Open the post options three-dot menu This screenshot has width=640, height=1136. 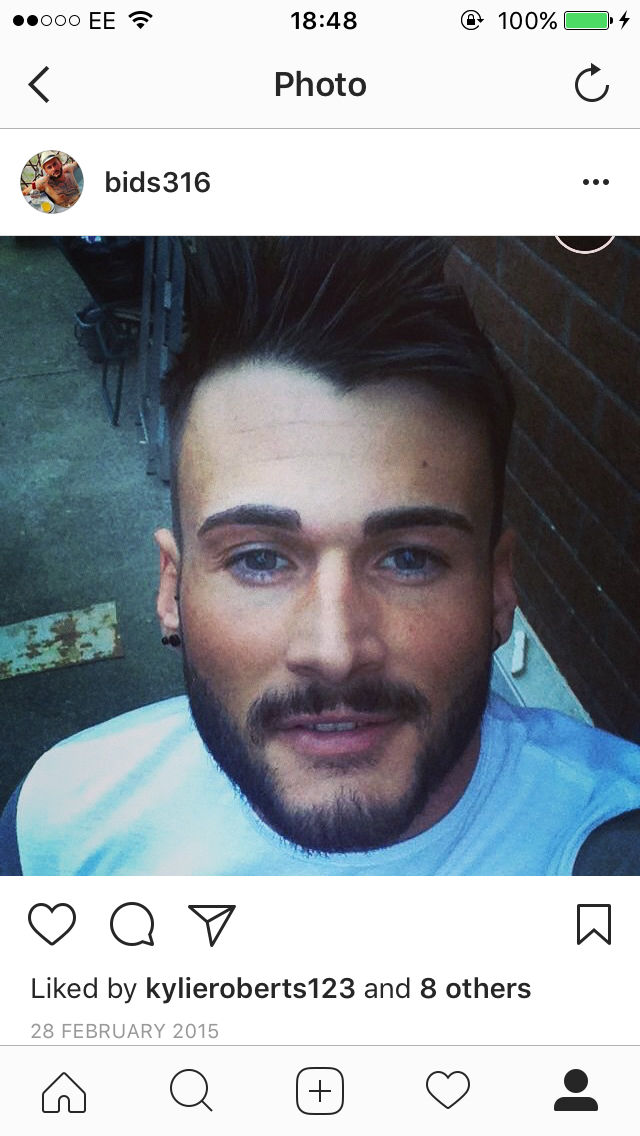tap(596, 182)
